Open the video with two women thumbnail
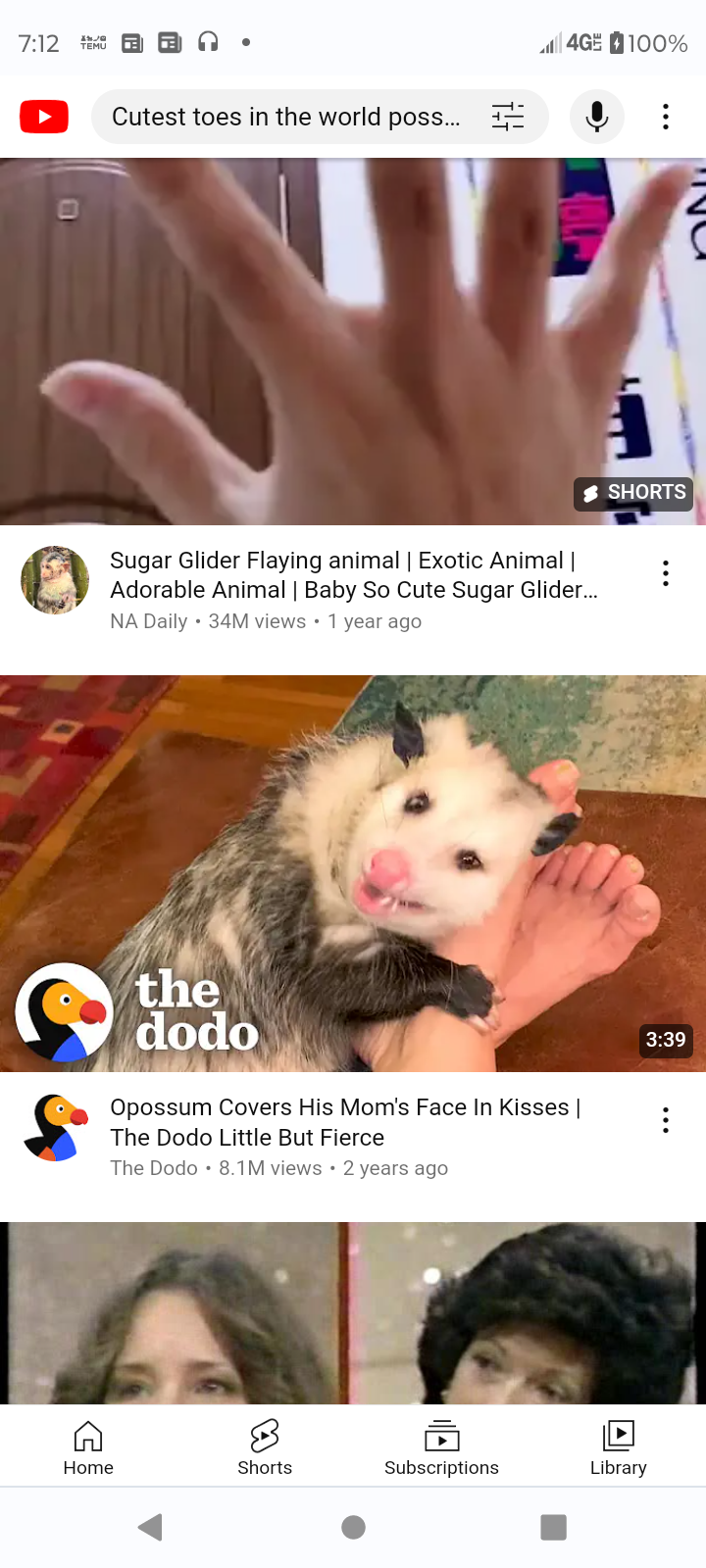706x1568 pixels. tap(353, 1313)
